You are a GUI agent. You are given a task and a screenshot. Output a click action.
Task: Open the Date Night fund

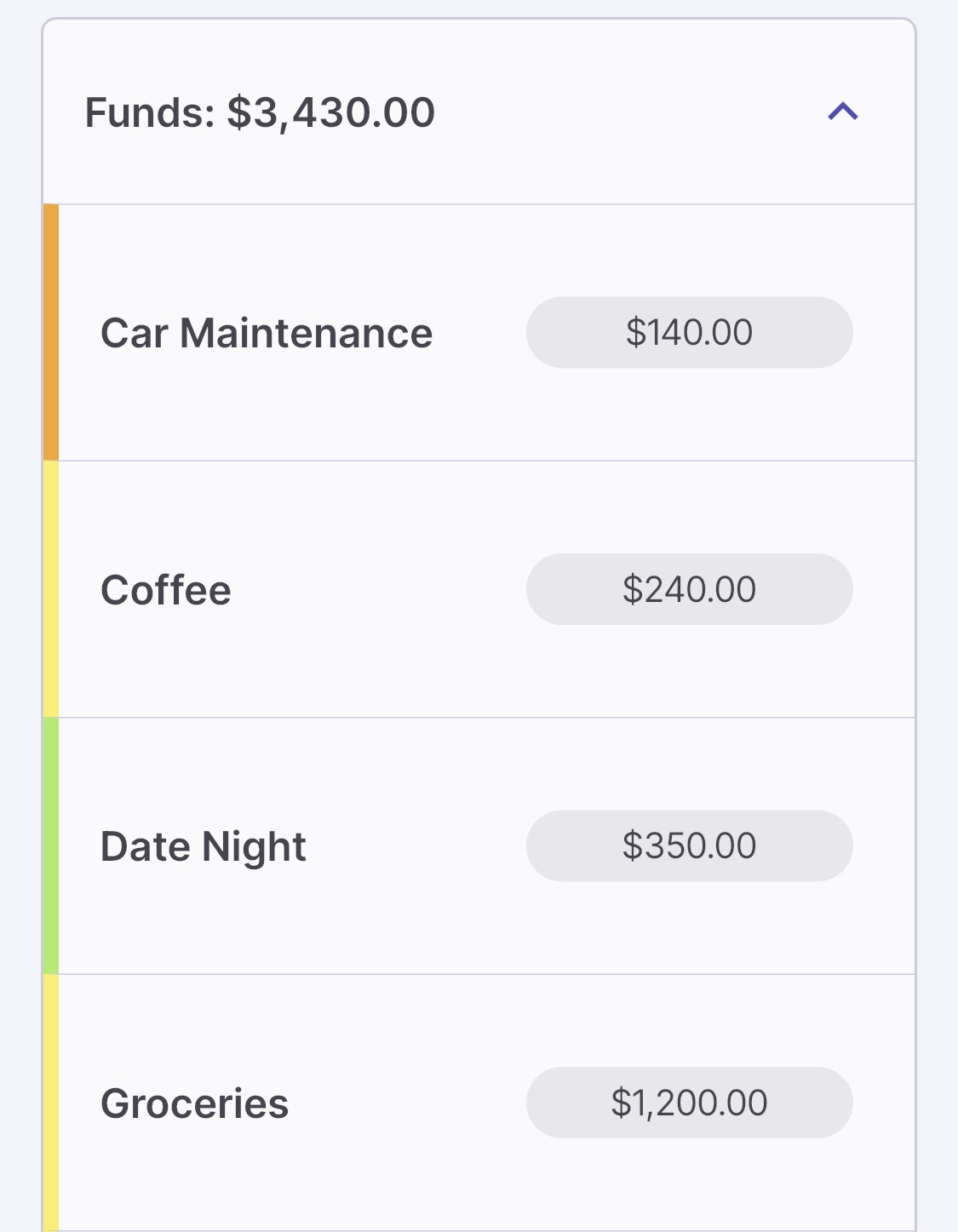204,846
